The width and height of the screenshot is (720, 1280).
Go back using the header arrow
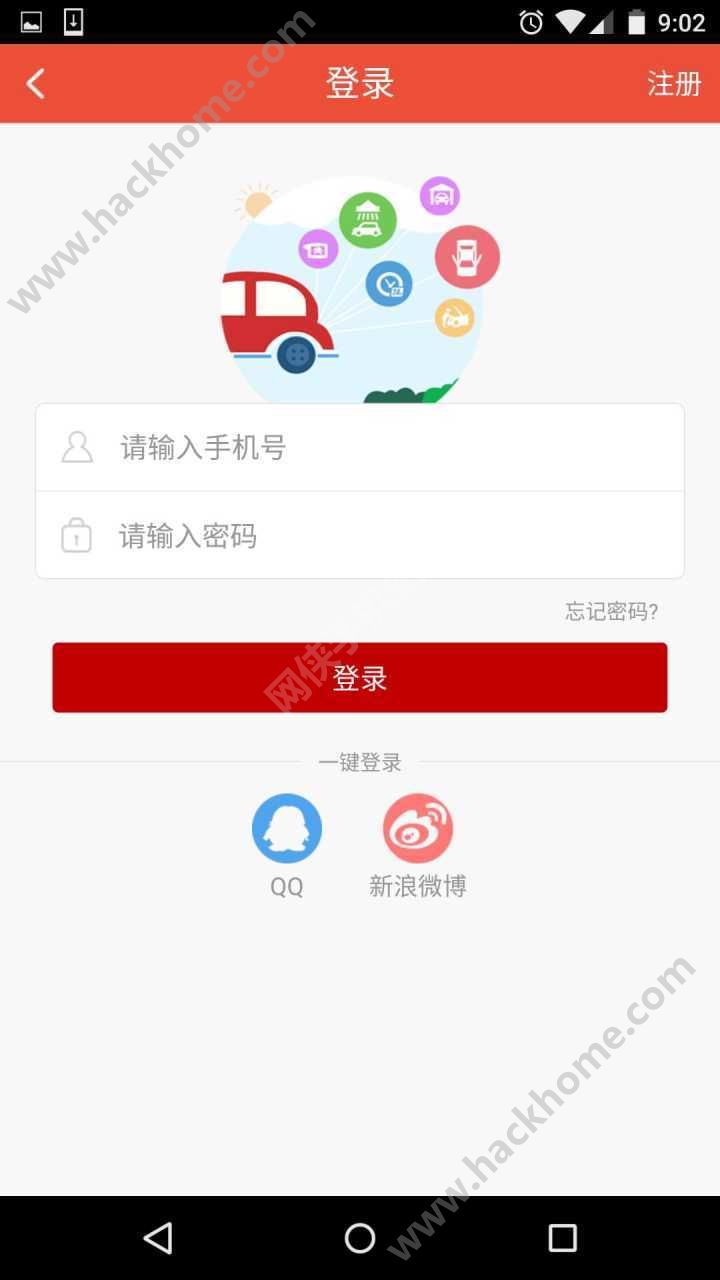(36, 84)
